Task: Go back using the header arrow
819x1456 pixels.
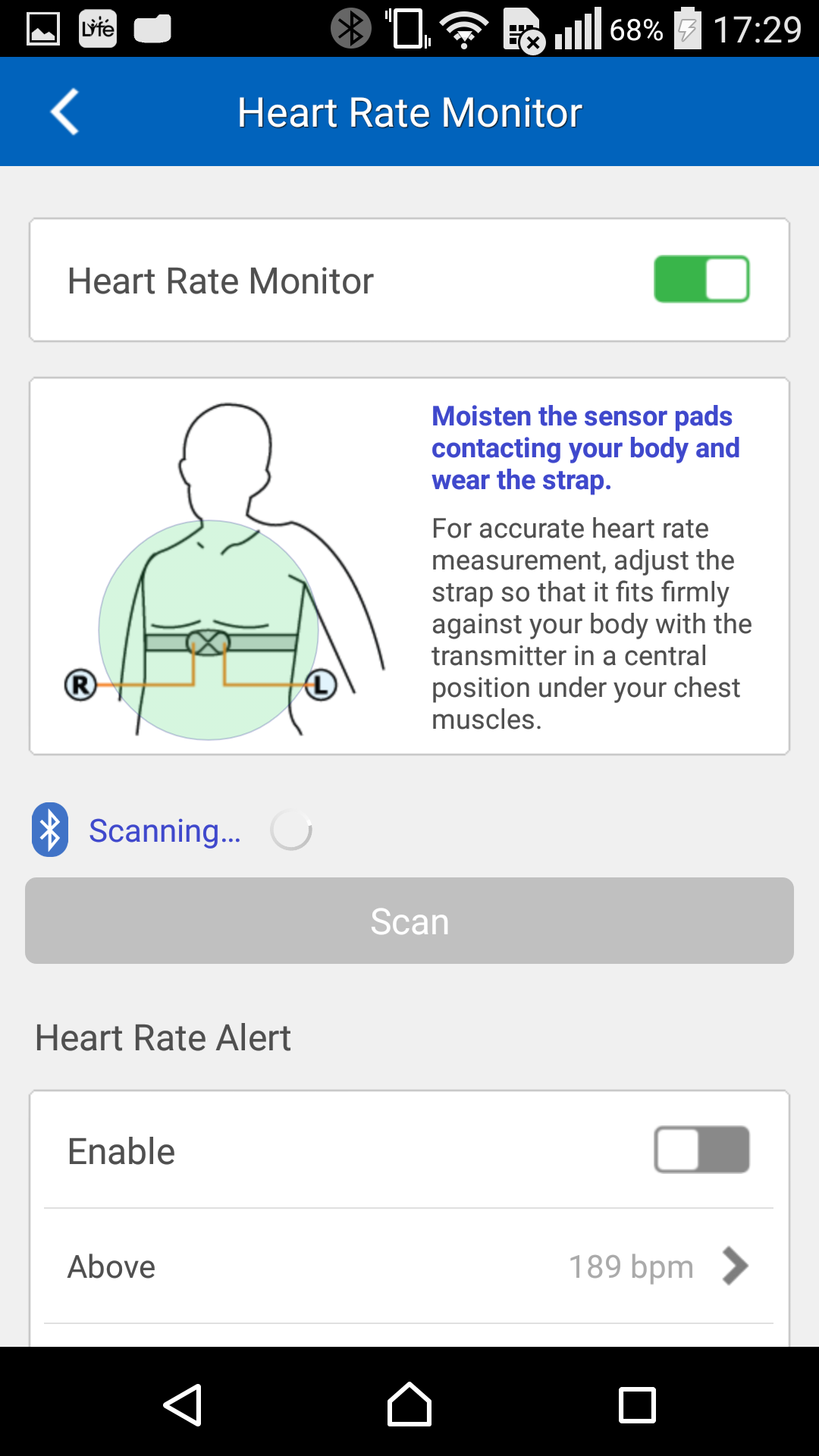Action: click(x=65, y=112)
